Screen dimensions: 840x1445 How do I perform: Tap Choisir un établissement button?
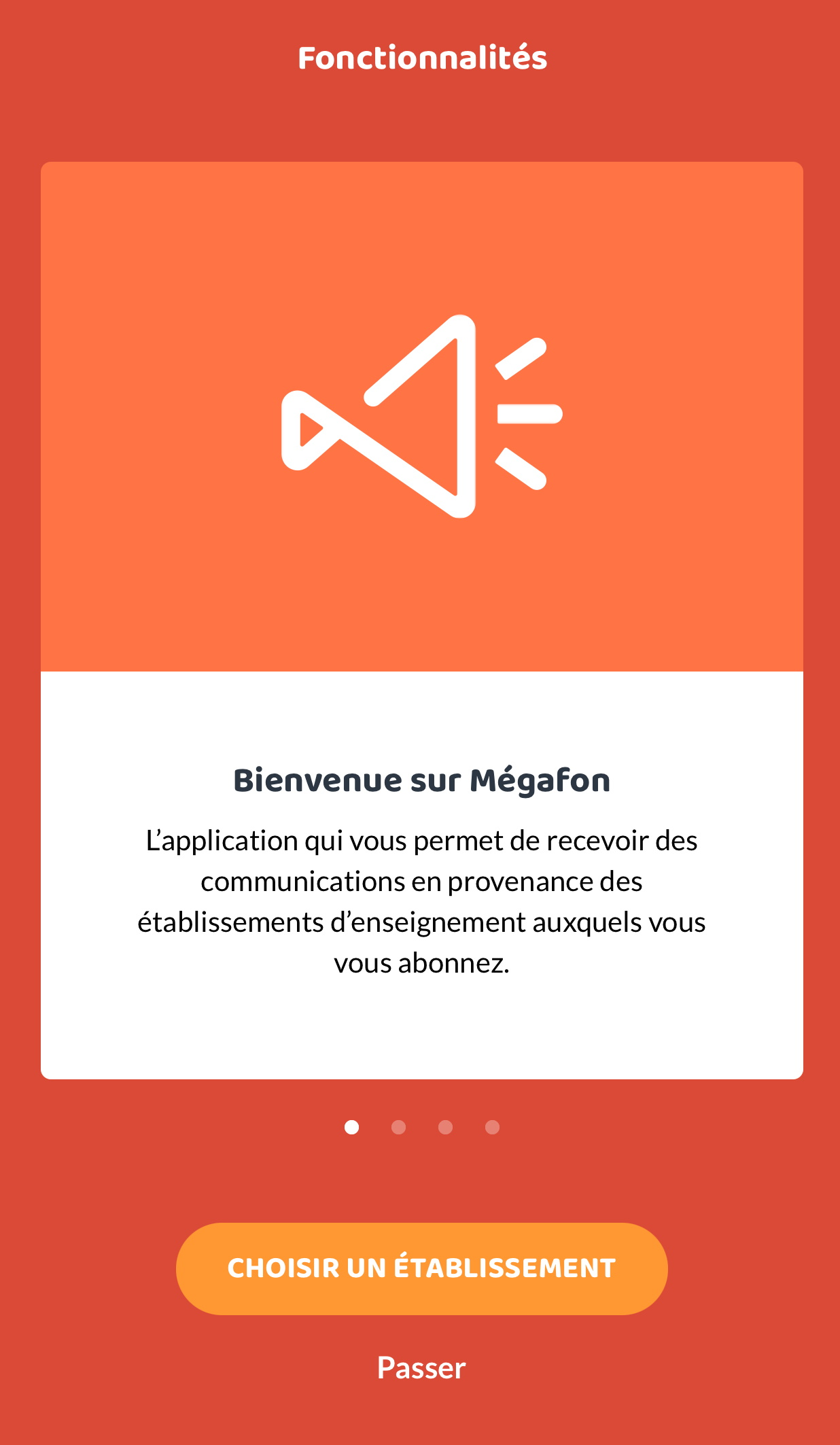coord(421,1268)
